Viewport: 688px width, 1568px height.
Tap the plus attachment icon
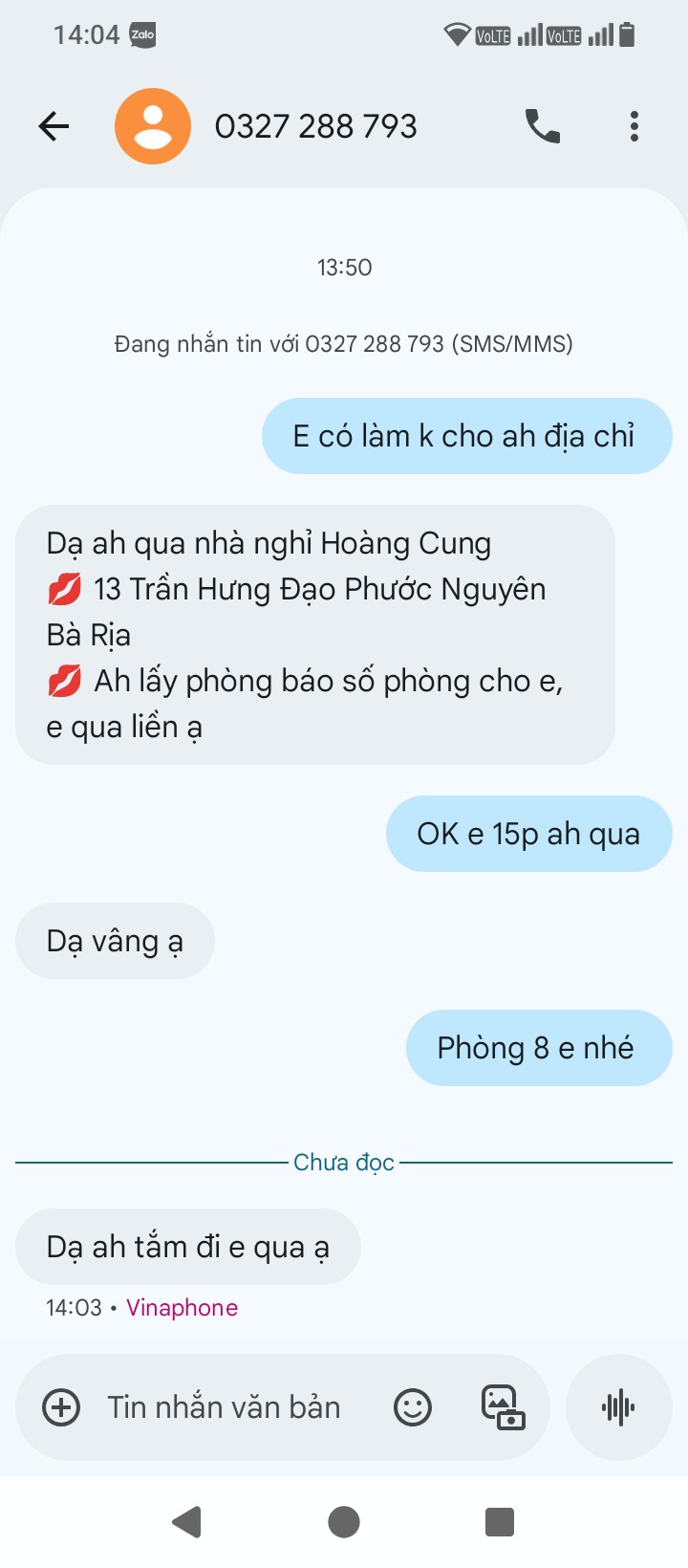click(61, 1407)
